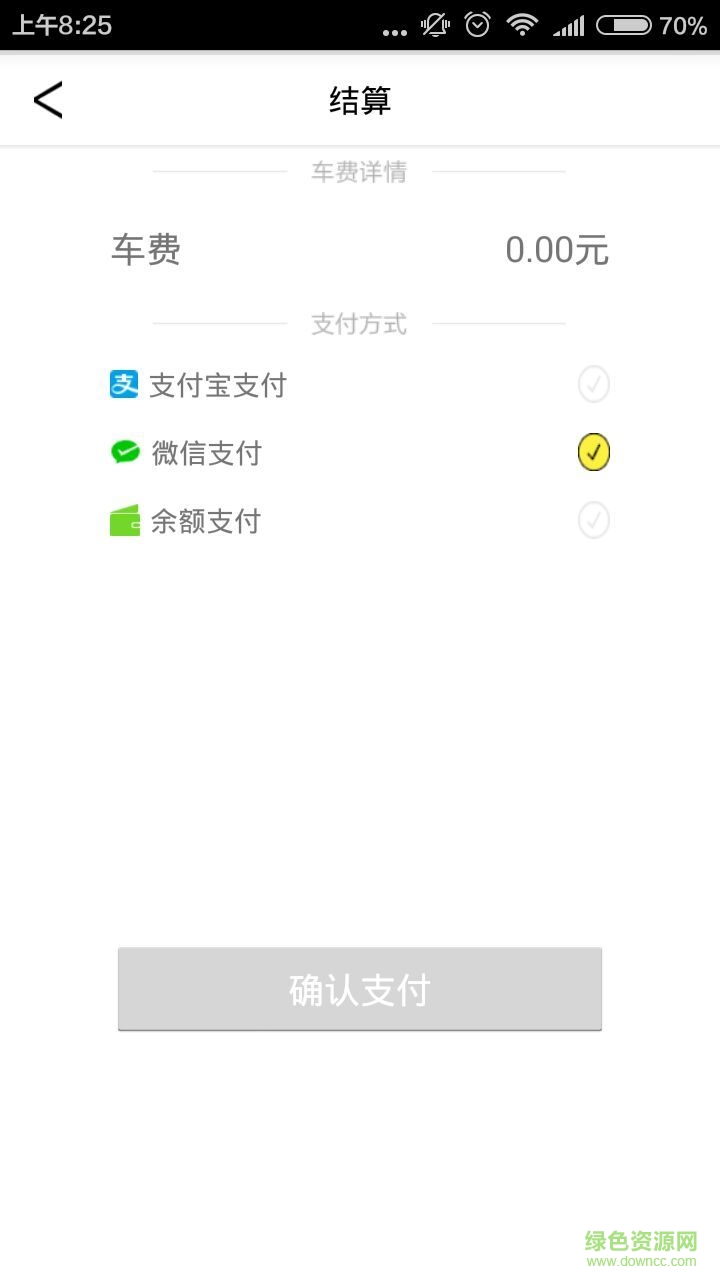Expand the 车费详情 fare details section
The height and width of the screenshot is (1280, 720).
click(x=360, y=172)
